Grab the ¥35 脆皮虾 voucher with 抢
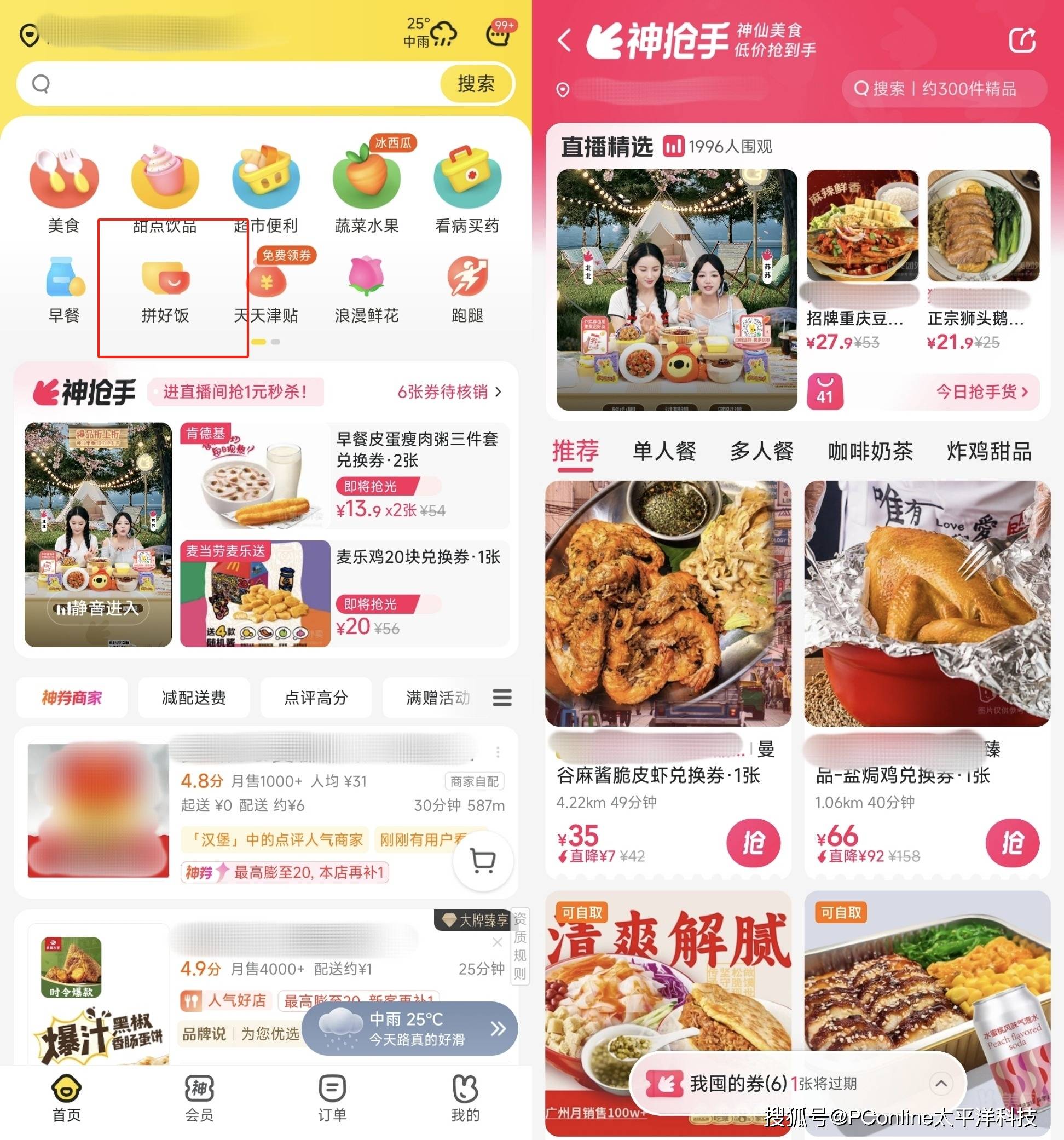This screenshot has width=1064, height=1140. point(753,842)
